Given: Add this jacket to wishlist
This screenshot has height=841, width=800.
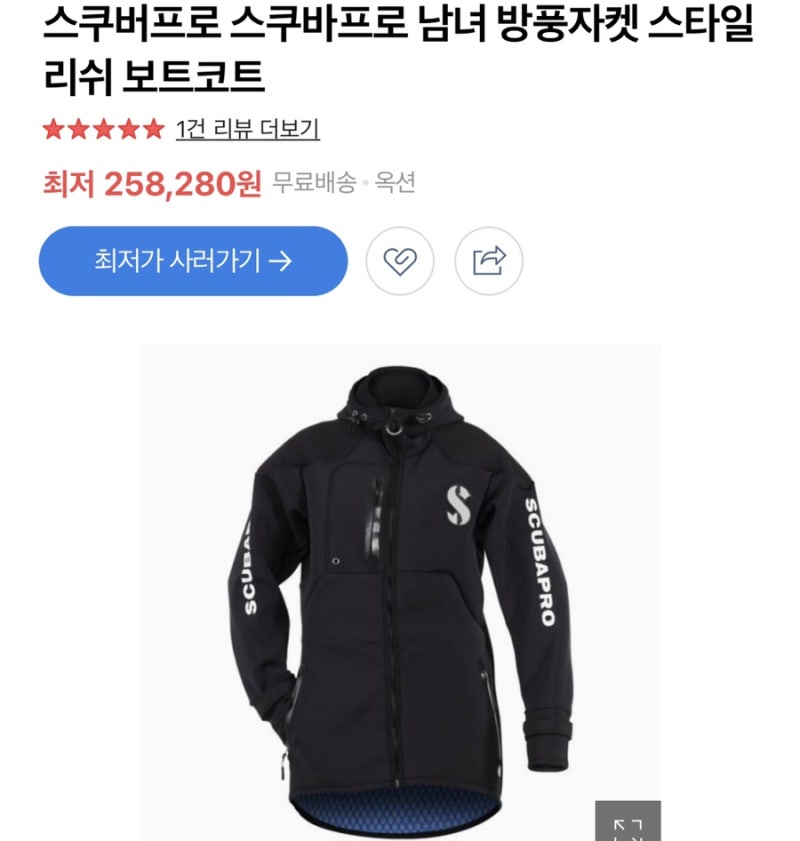Looking at the screenshot, I should (x=400, y=262).
